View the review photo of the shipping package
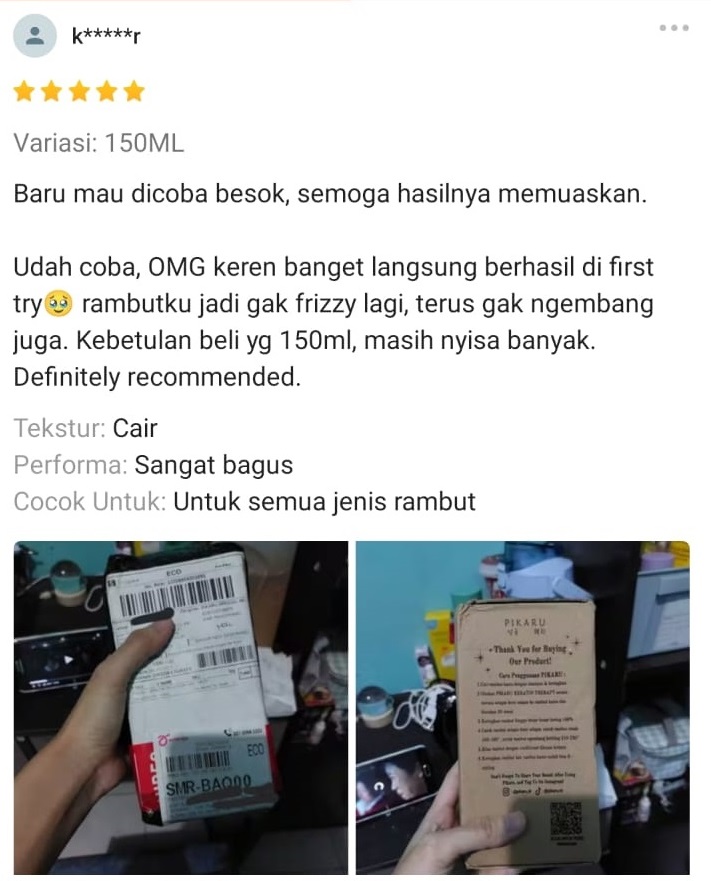Viewport: 711px width, 881px height. [x=181, y=707]
